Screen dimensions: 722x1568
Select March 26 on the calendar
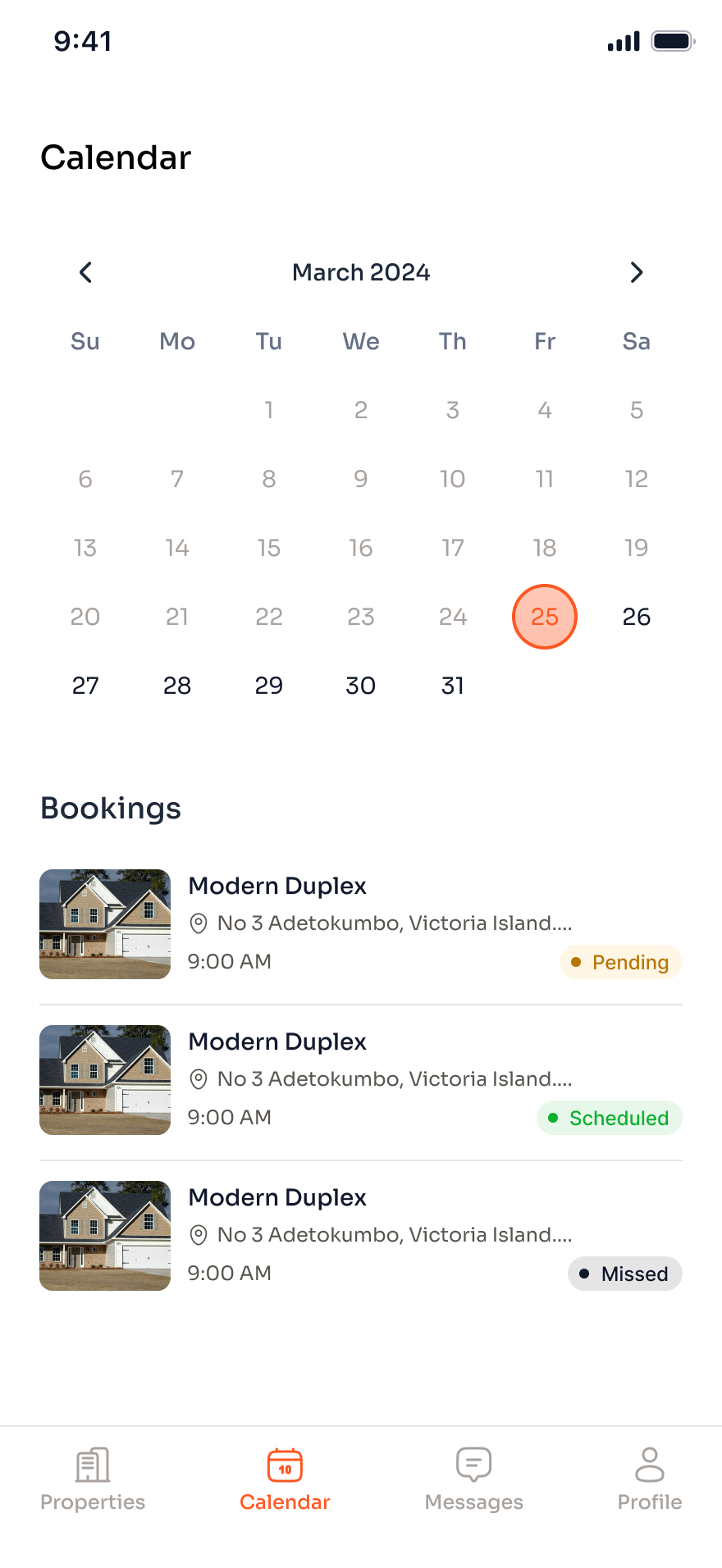637,617
